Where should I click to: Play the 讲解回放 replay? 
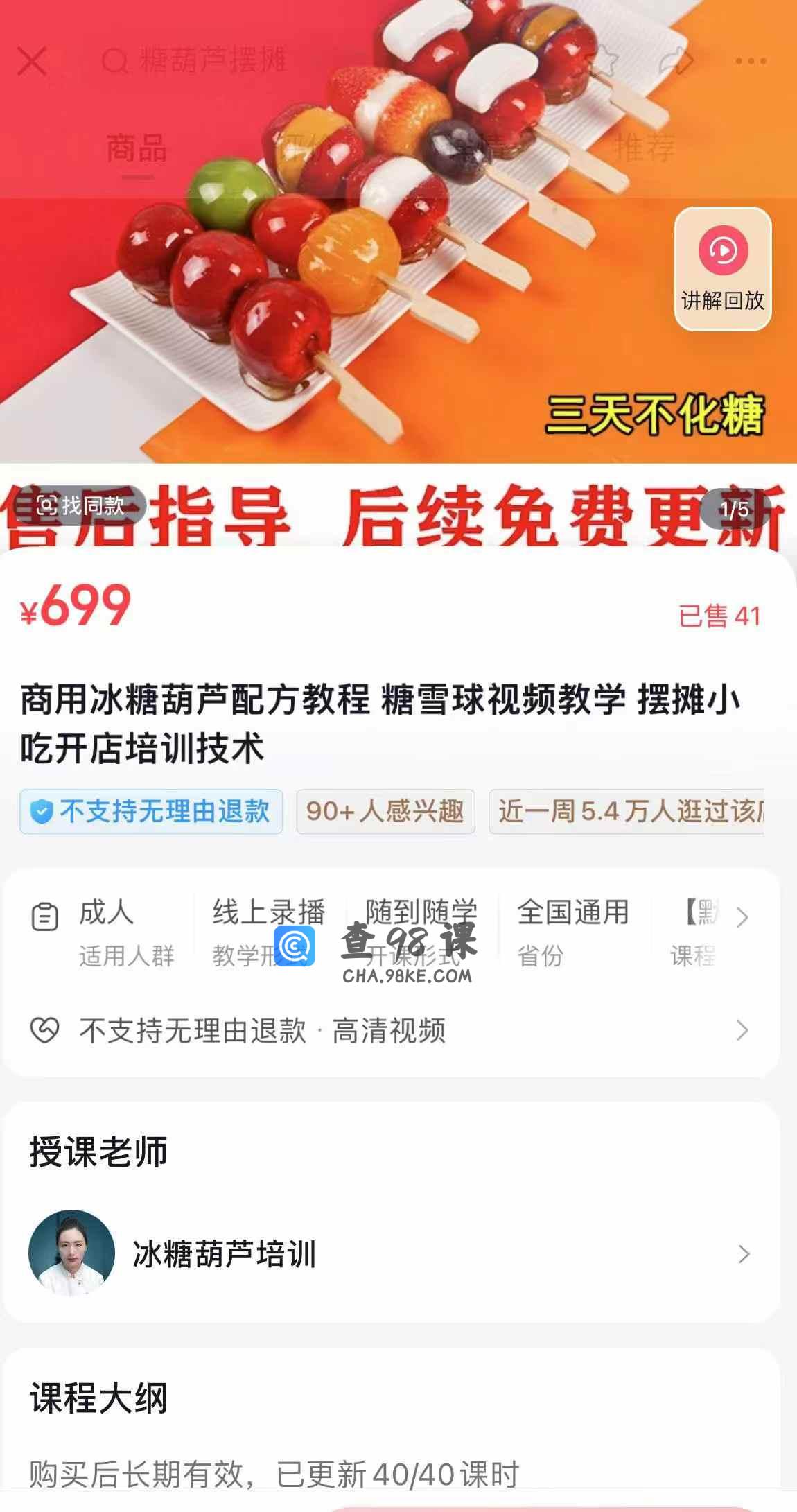coord(723,269)
